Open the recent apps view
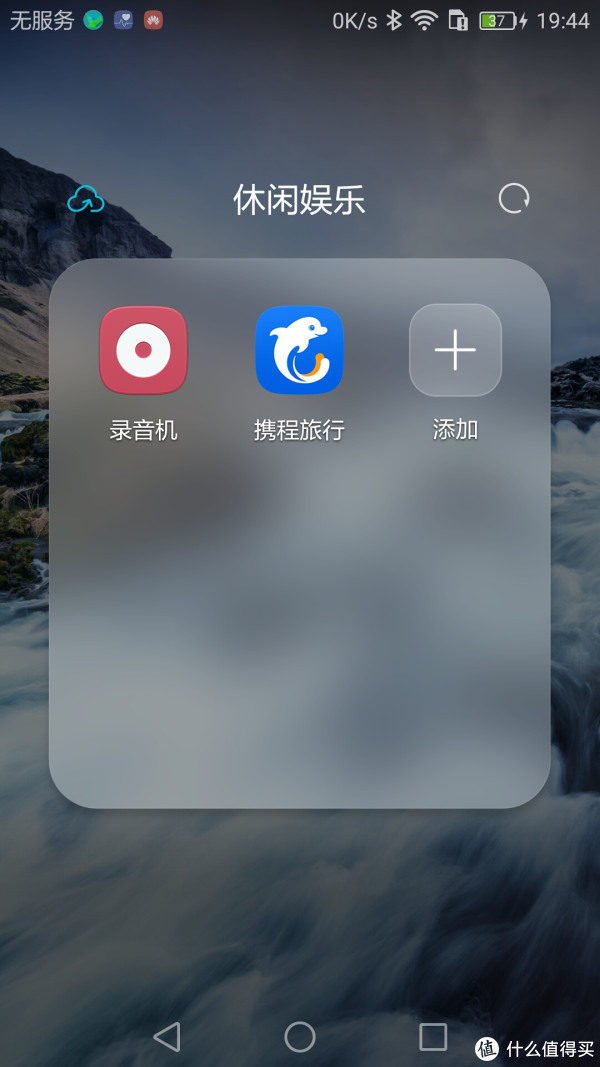 [433, 1036]
